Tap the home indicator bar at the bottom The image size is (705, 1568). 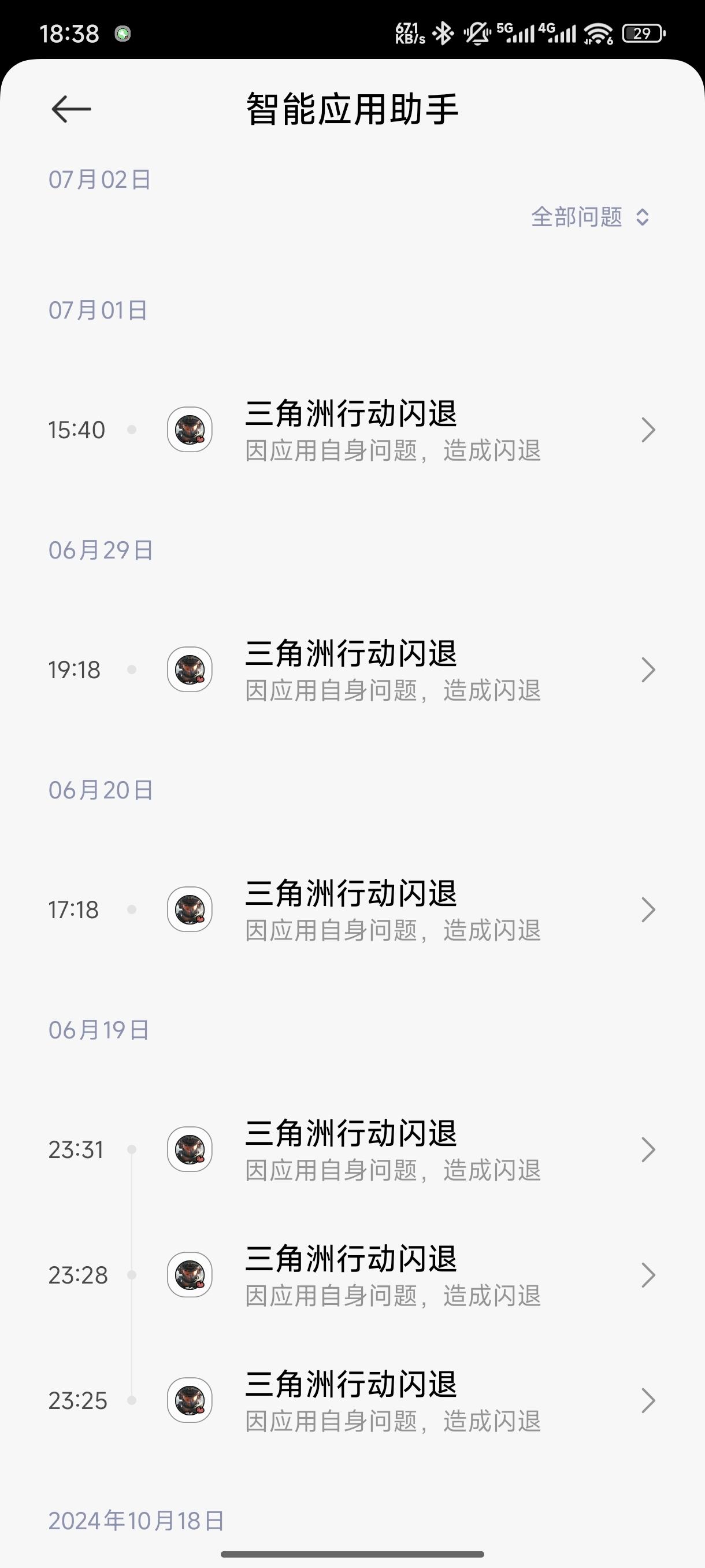[352, 1552]
